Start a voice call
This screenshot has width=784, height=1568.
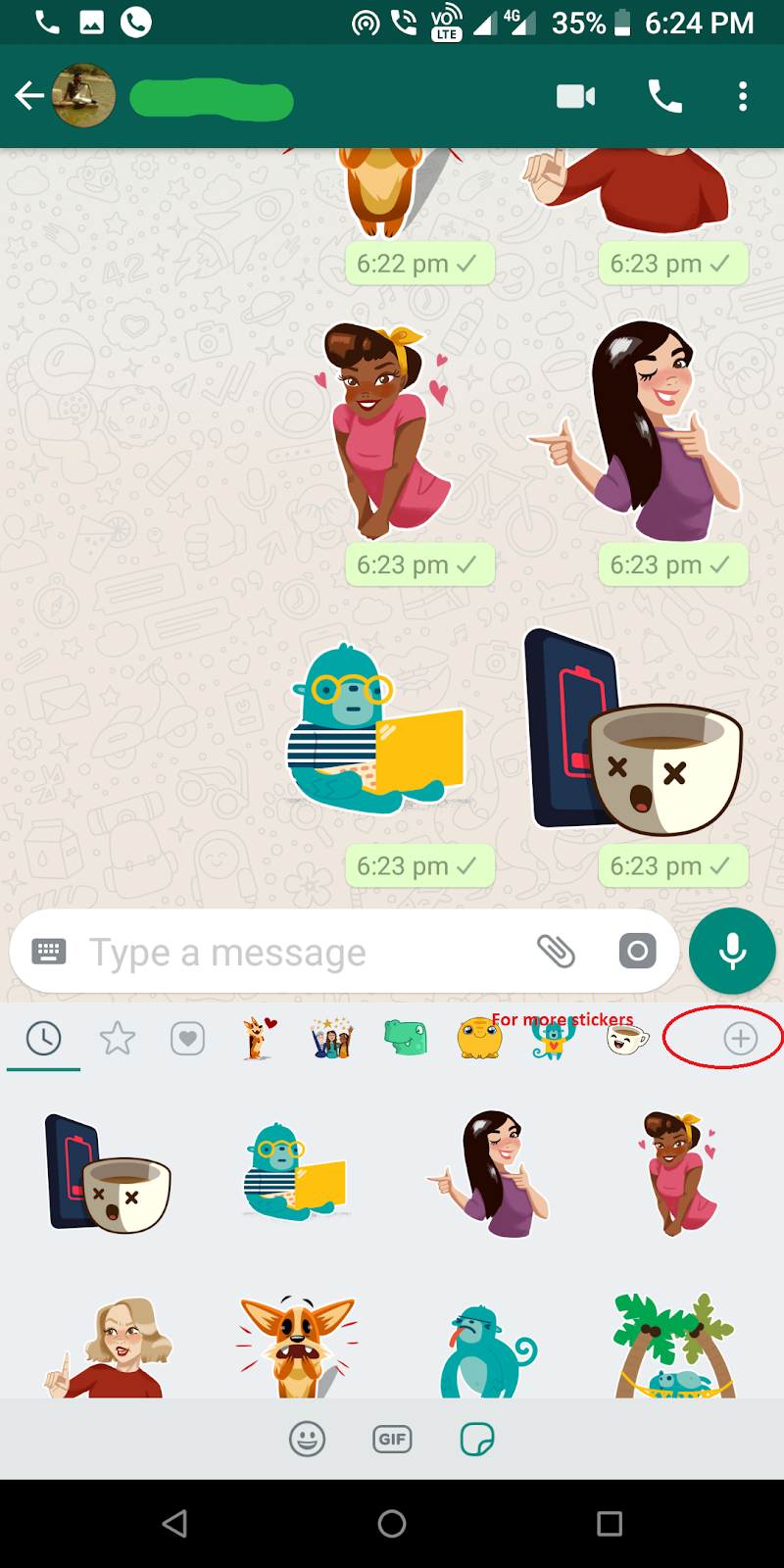click(664, 96)
